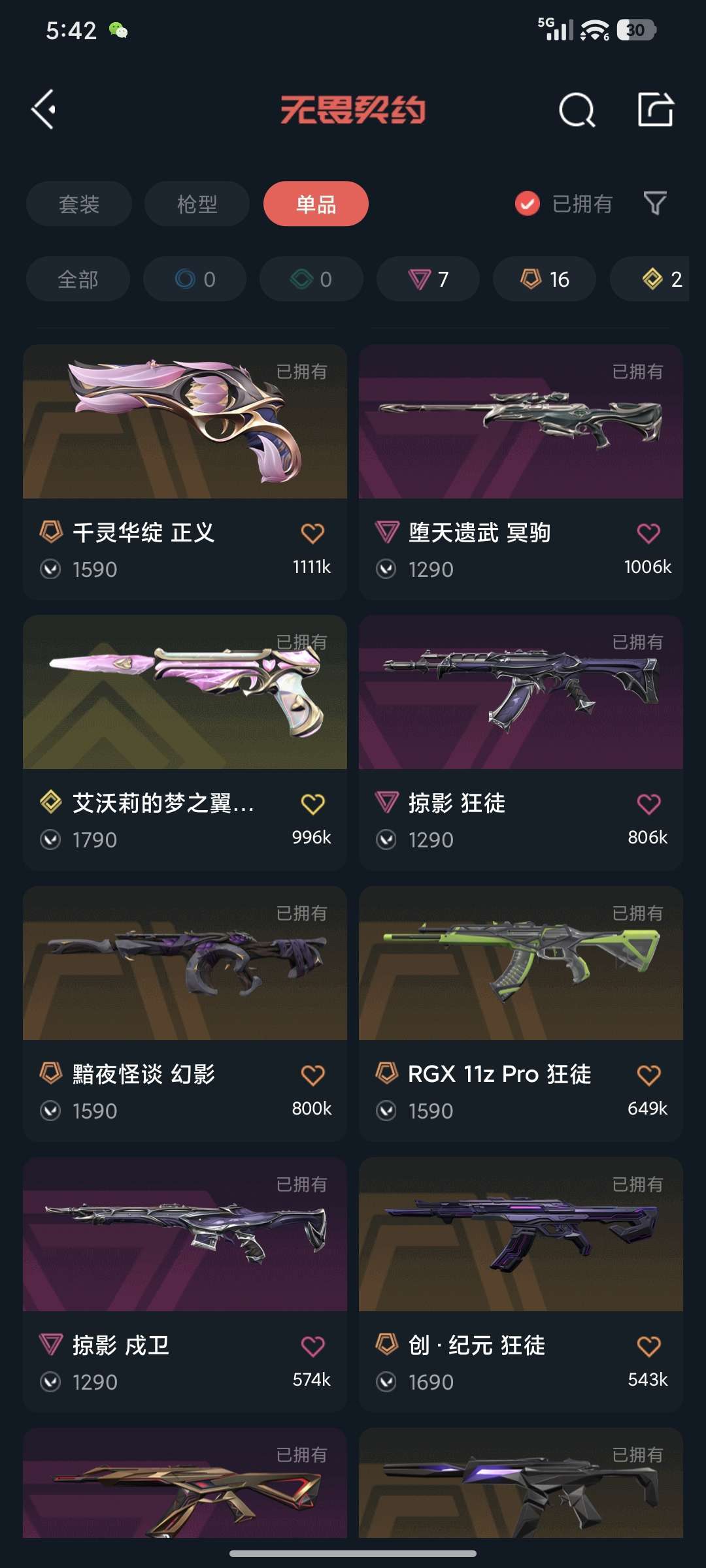Open the filter funnel icon
The width and height of the screenshot is (706, 1568).
[x=655, y=204]
